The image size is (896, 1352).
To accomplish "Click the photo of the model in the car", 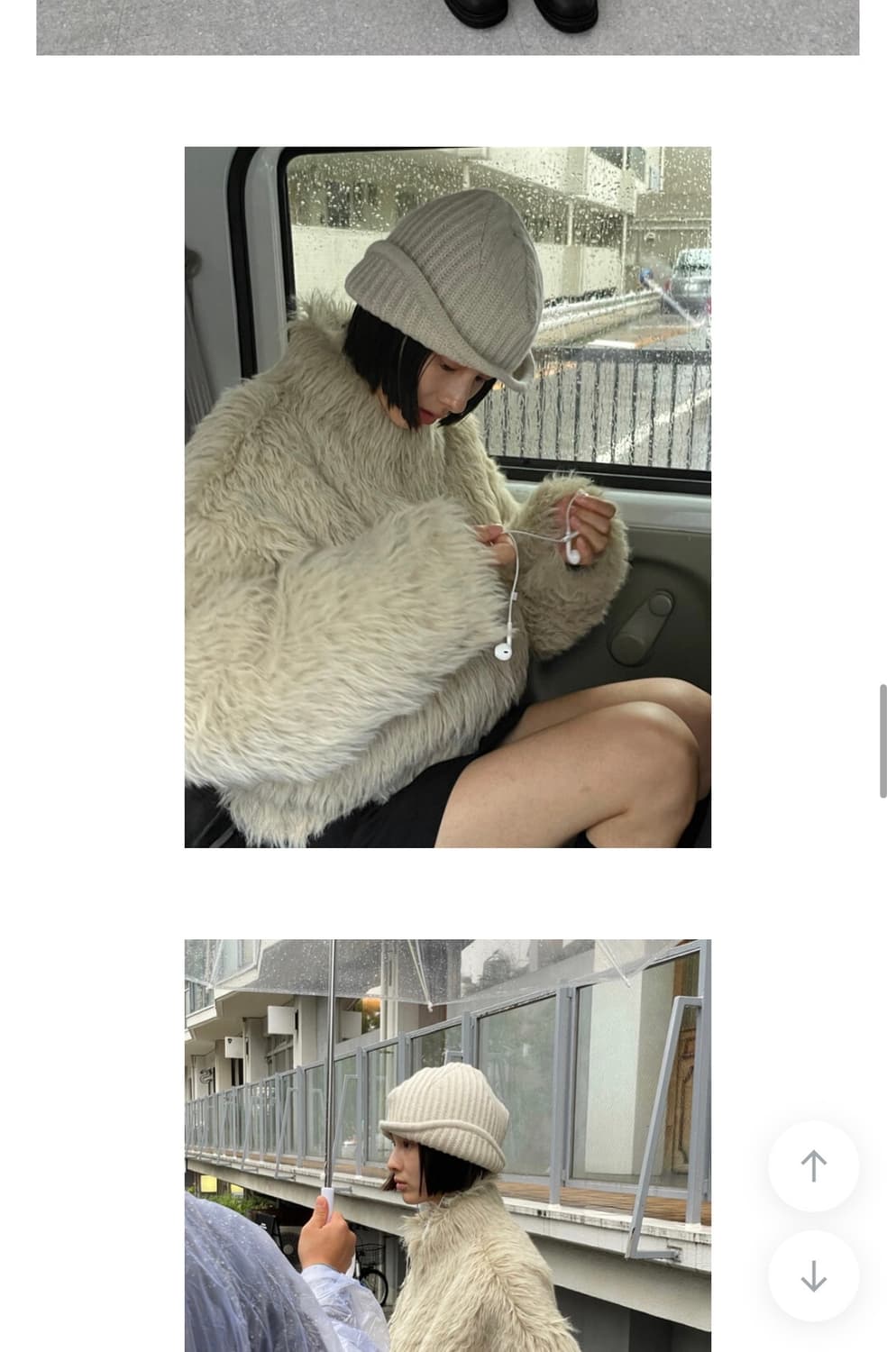I will [x=447, y=496].
